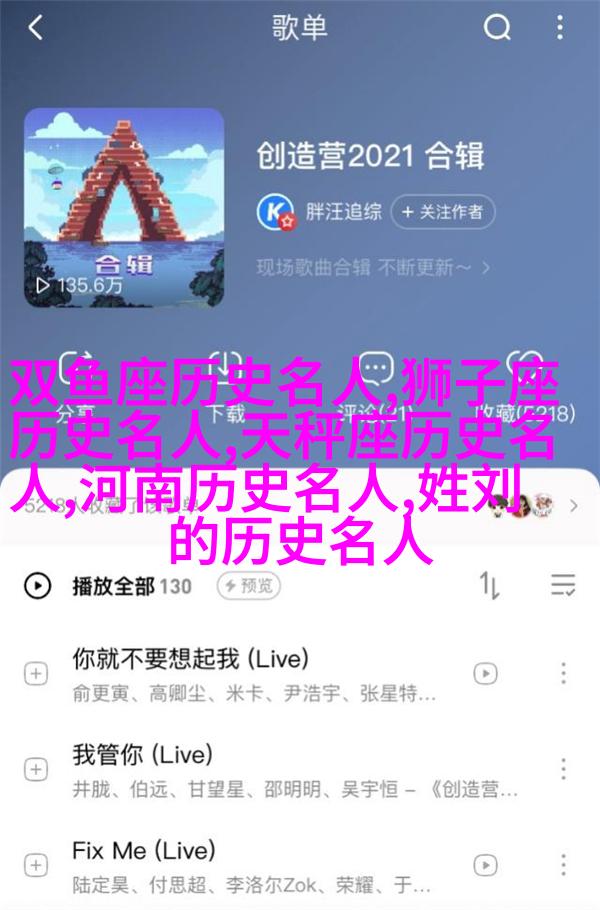Screen dimensions: 600x910
Task: Watch the video for 我管你 (Live)
Action: point(485,768)
